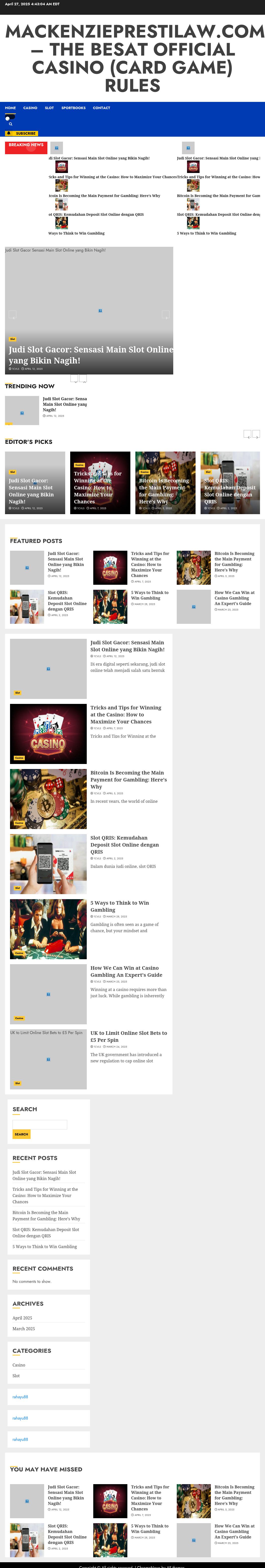Tap the search icon in the header
Screen dimensions: 265x1568
coord(10,124)
